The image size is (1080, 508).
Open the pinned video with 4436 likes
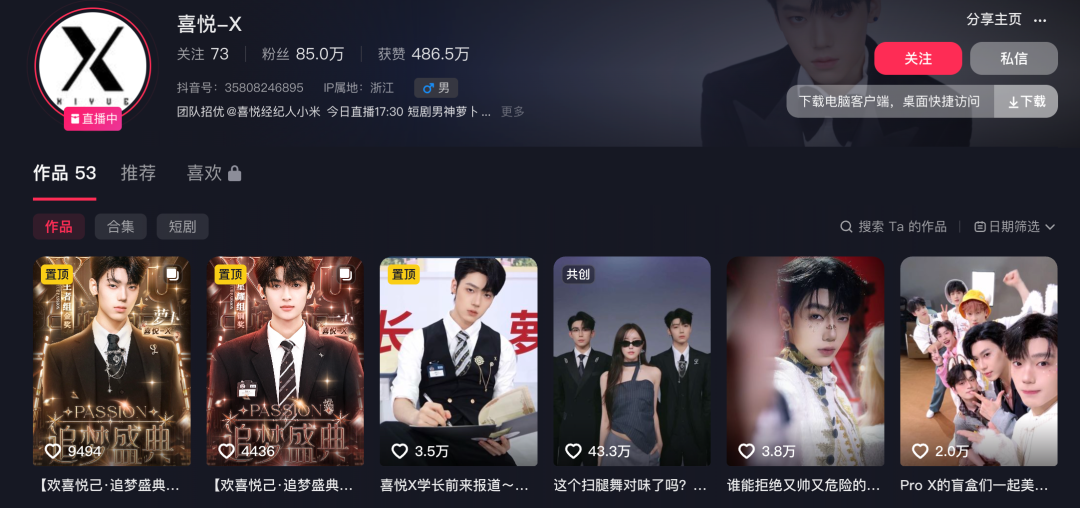[285, 360]
